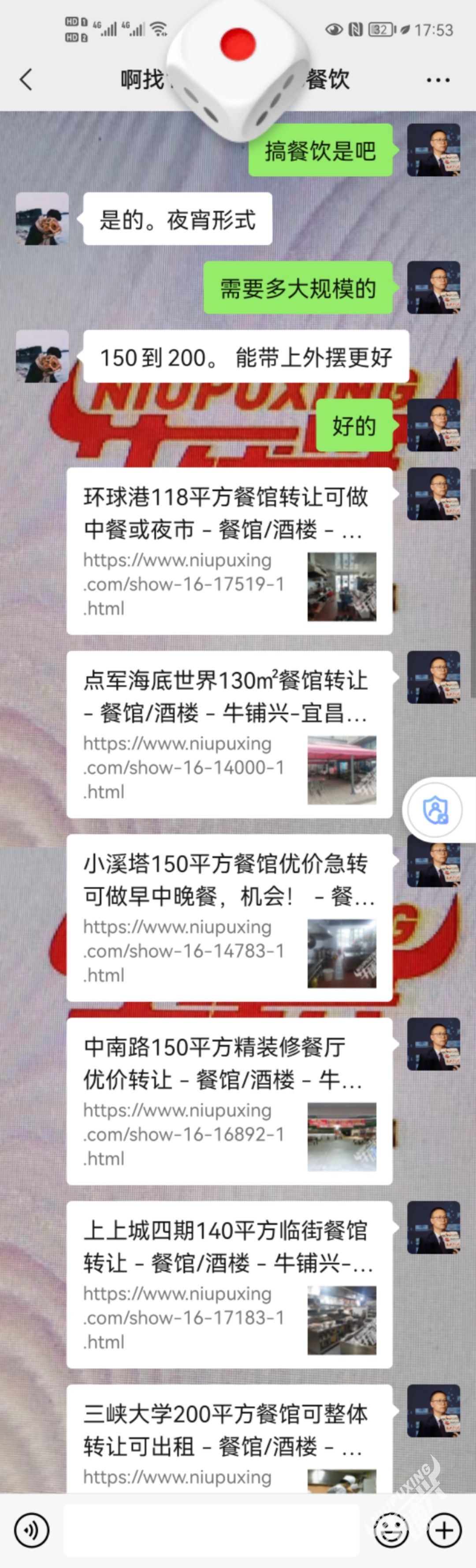The height and width of the screenshot is (1568, 476).
Task: Open the plus attachment menu
Action: 444,1530
